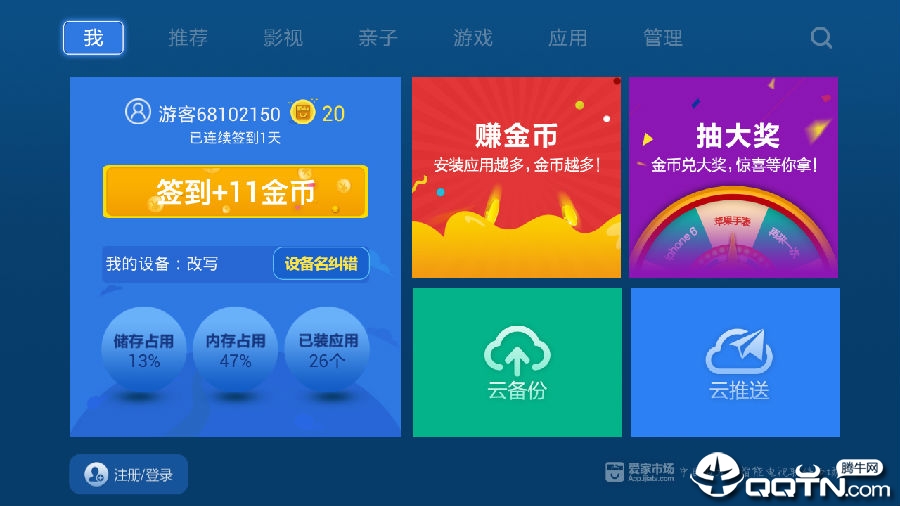Open the search icon
The image size is (900, 506).
coord(821,38)
